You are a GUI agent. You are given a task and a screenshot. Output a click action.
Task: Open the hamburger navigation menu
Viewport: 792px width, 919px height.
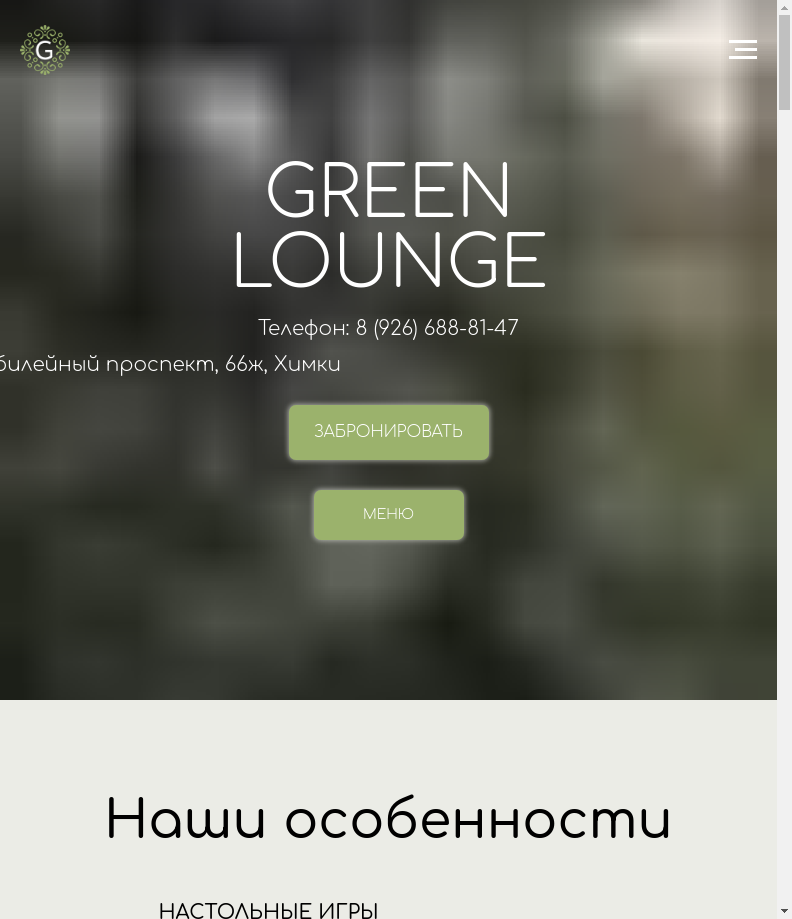[x=742, y=50]
